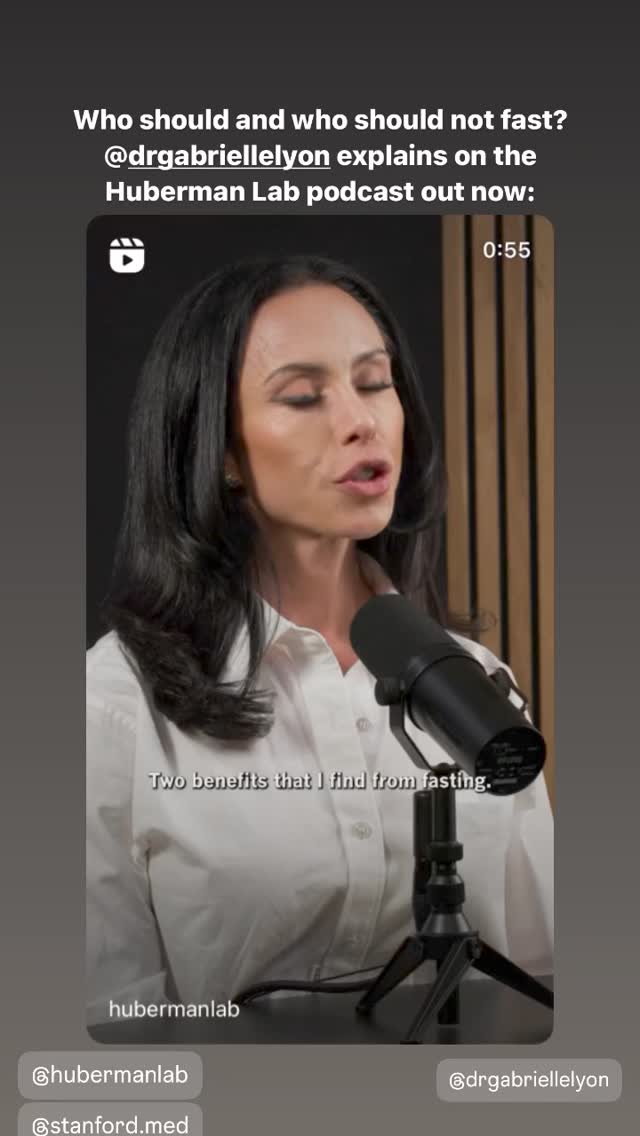Open the shared Huberman Lab reel
The image size is (640, 1136).
tap(320, 628)
